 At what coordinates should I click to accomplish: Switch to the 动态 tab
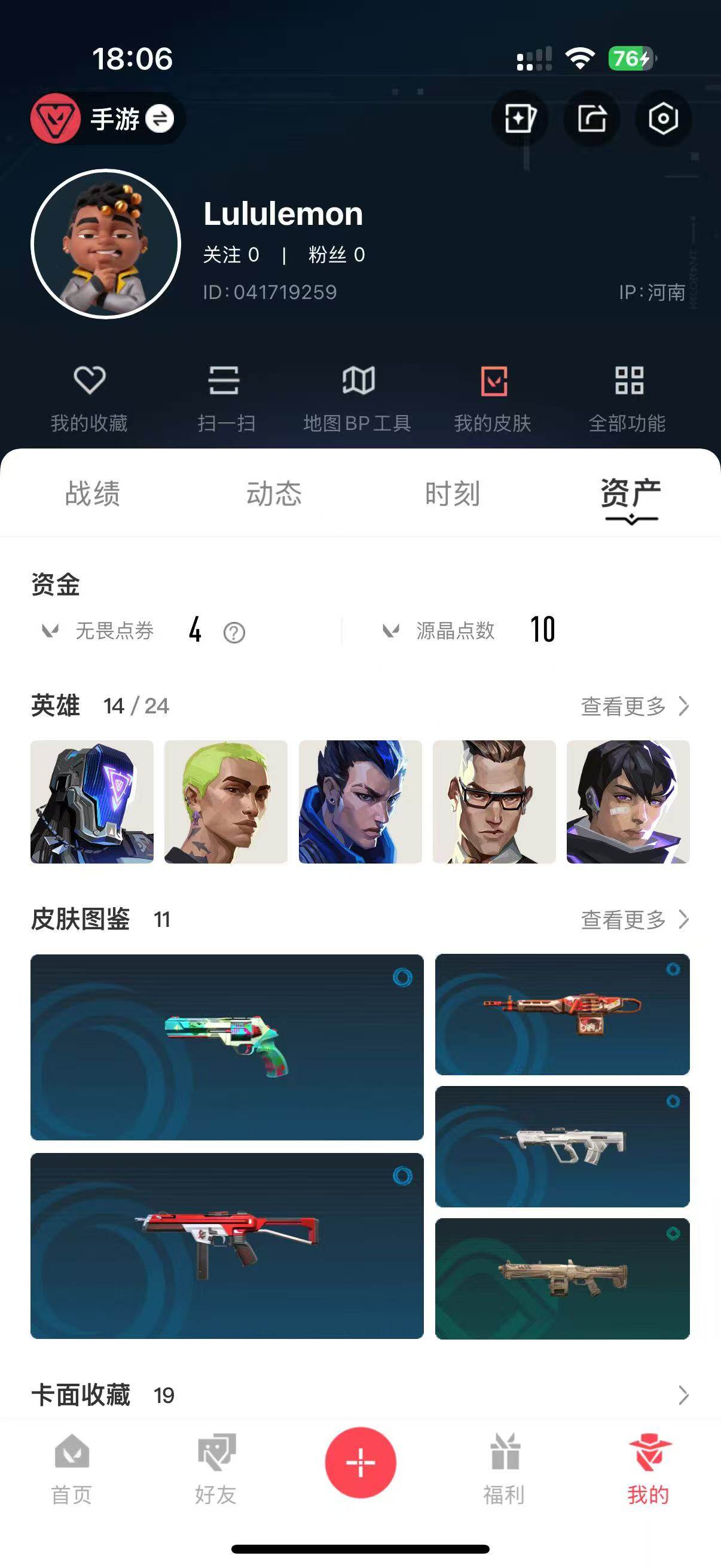pyautogui.click(x=273, y=494)
